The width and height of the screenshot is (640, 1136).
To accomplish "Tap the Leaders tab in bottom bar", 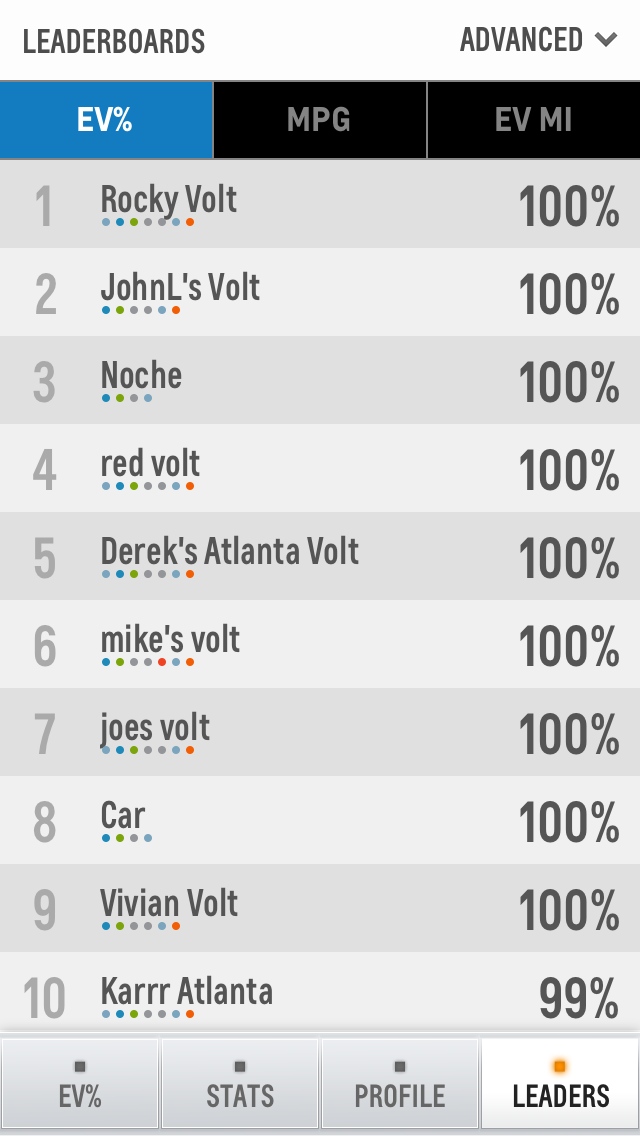I will pos(560,1084).
